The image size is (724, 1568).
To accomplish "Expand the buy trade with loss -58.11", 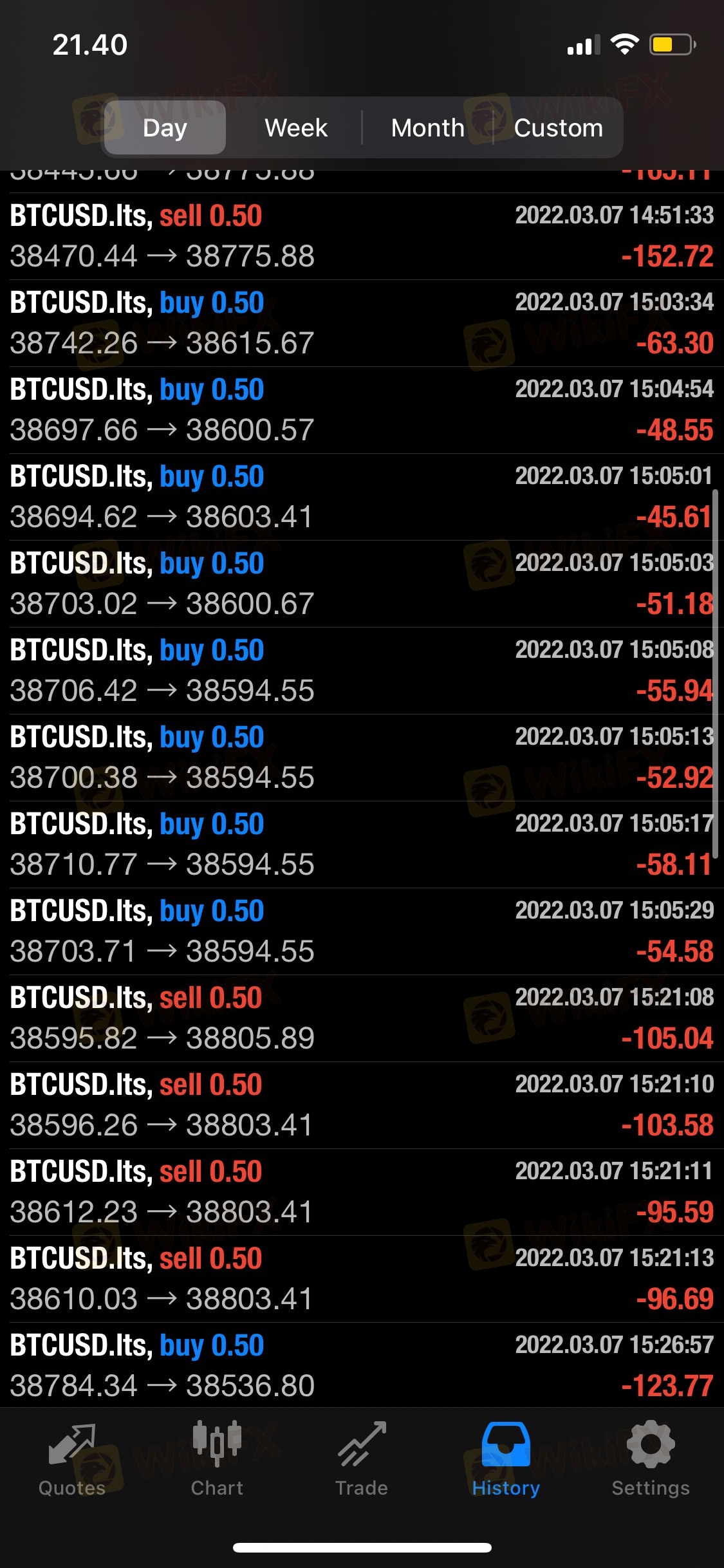I will click(x=362, y=845).
